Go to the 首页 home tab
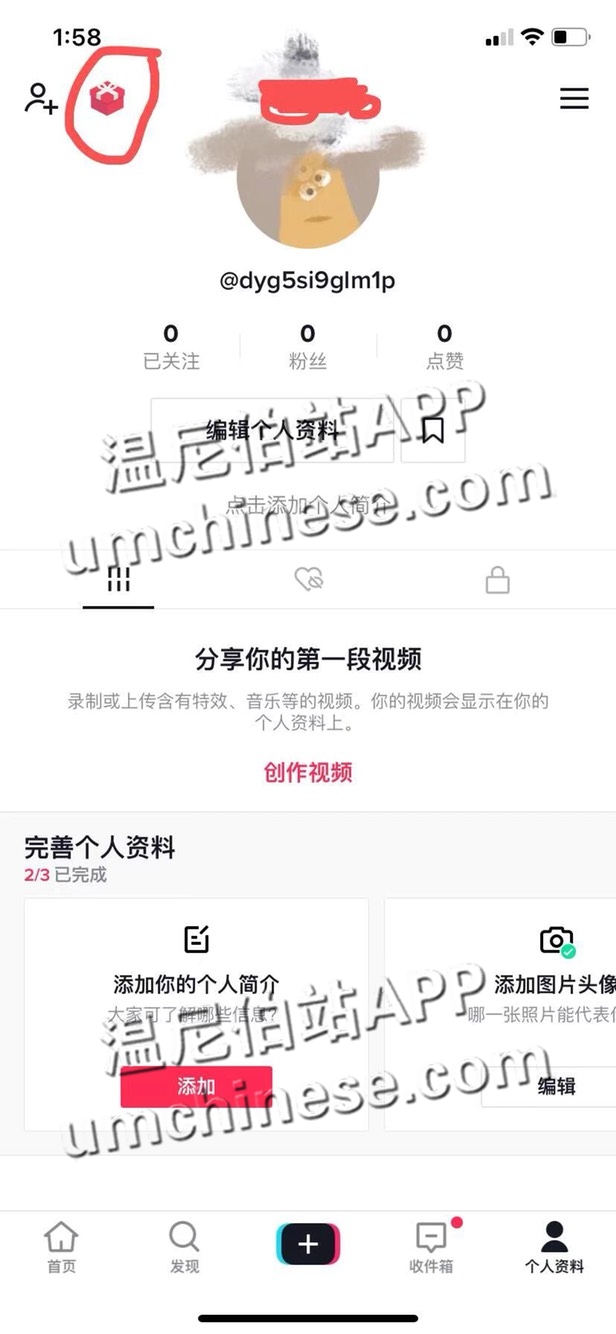This screenshot has width=616, height=1334. point(61,1246)
